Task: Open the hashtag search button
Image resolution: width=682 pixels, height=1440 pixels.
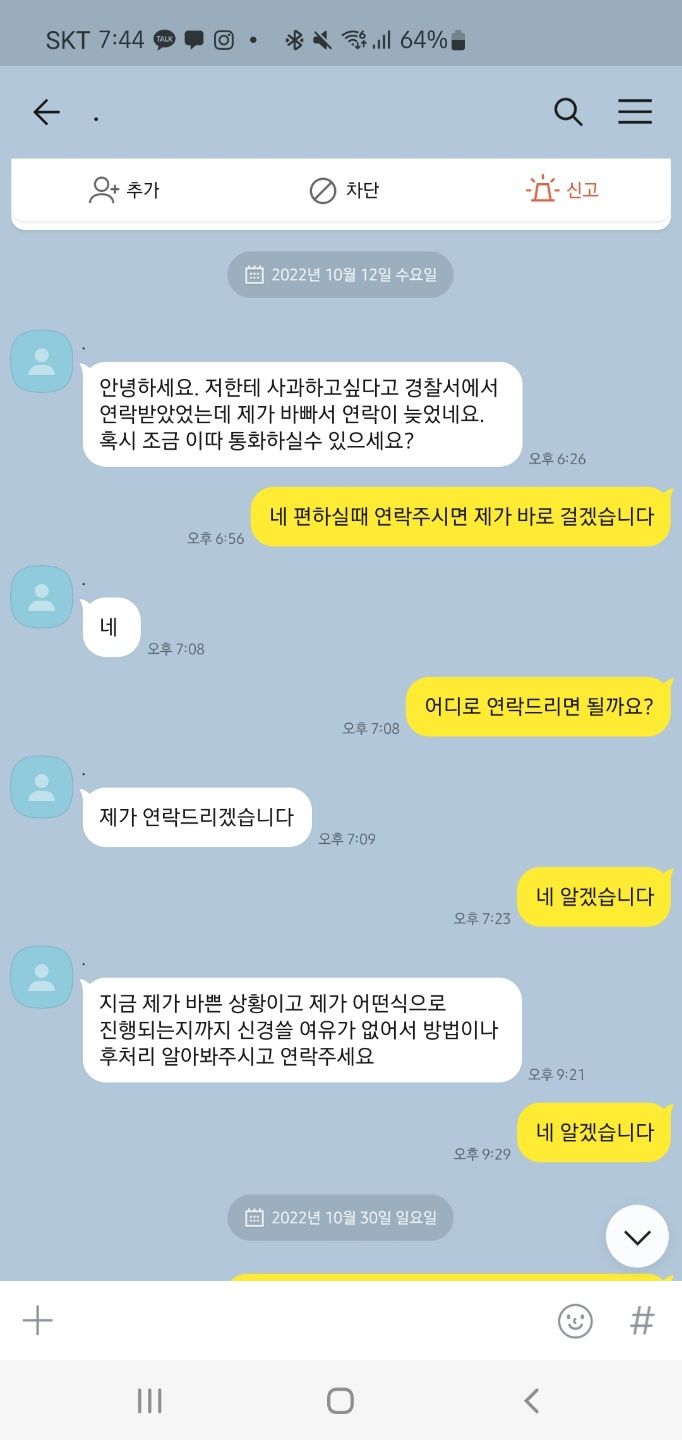Action: point(642,1321)
